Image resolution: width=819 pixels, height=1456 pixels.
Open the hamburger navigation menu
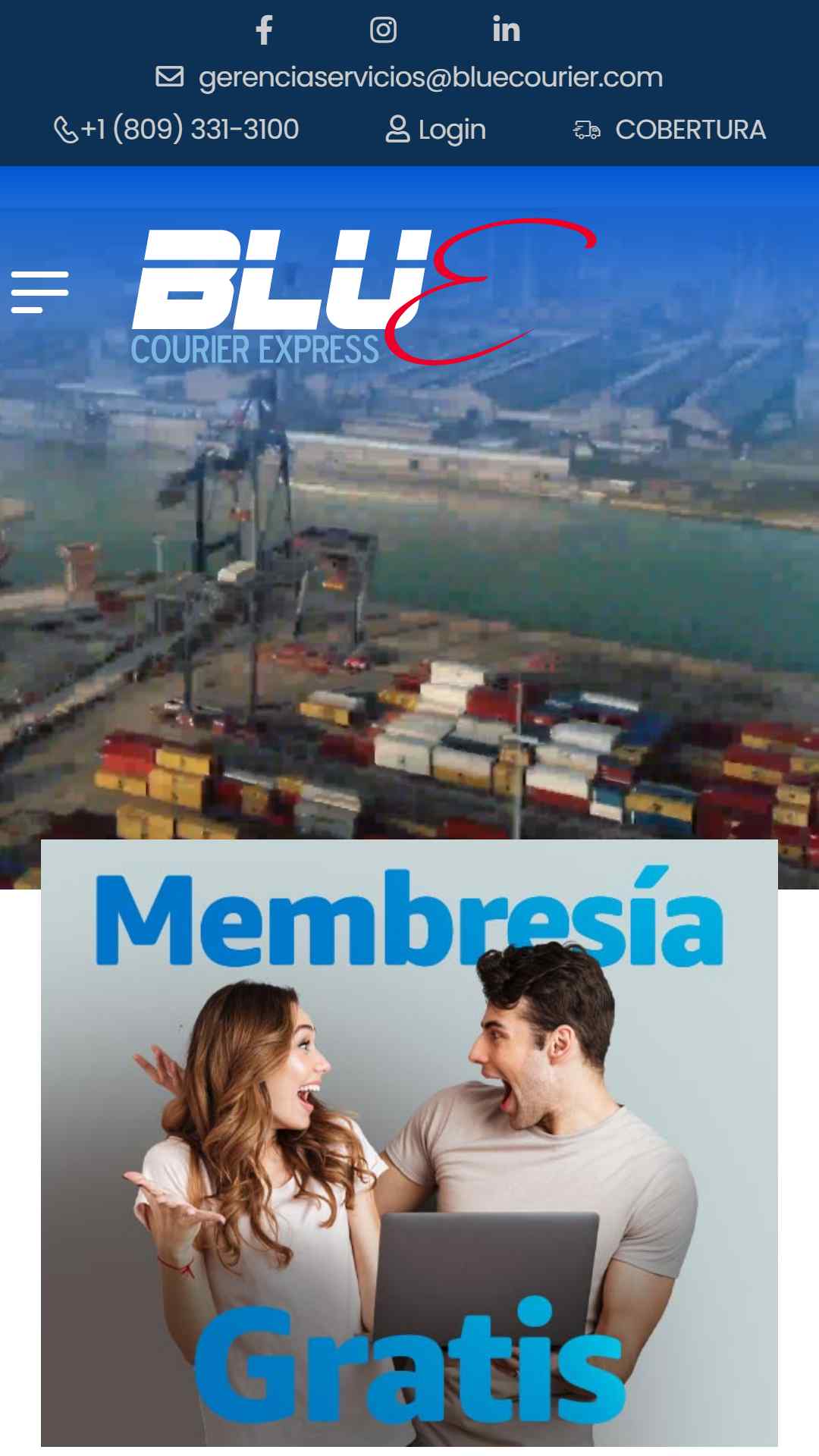click(x=39, y=292)
